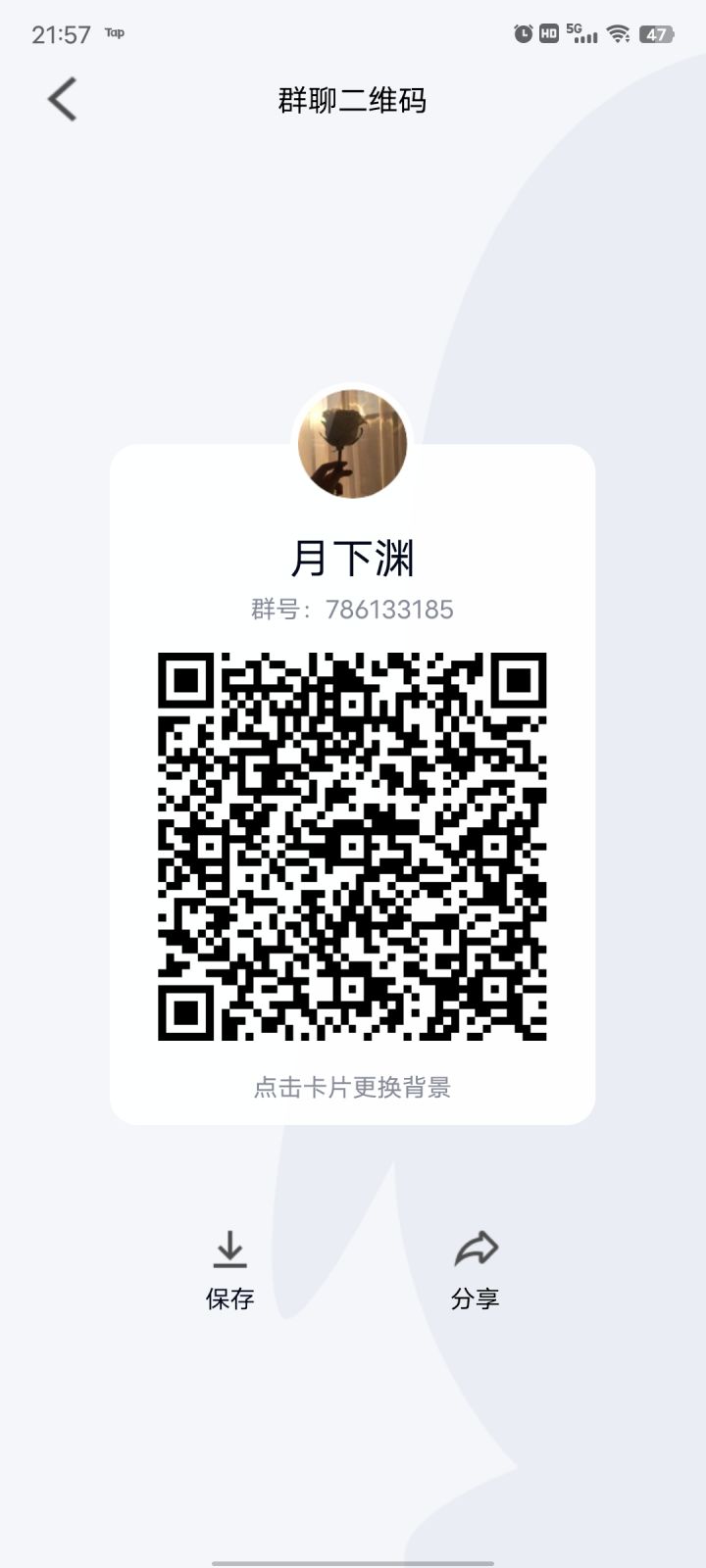The height and width of the screenshot is (1568, 706).
Task: Click the time 21:57 in status bar
Action: point(61,30)
